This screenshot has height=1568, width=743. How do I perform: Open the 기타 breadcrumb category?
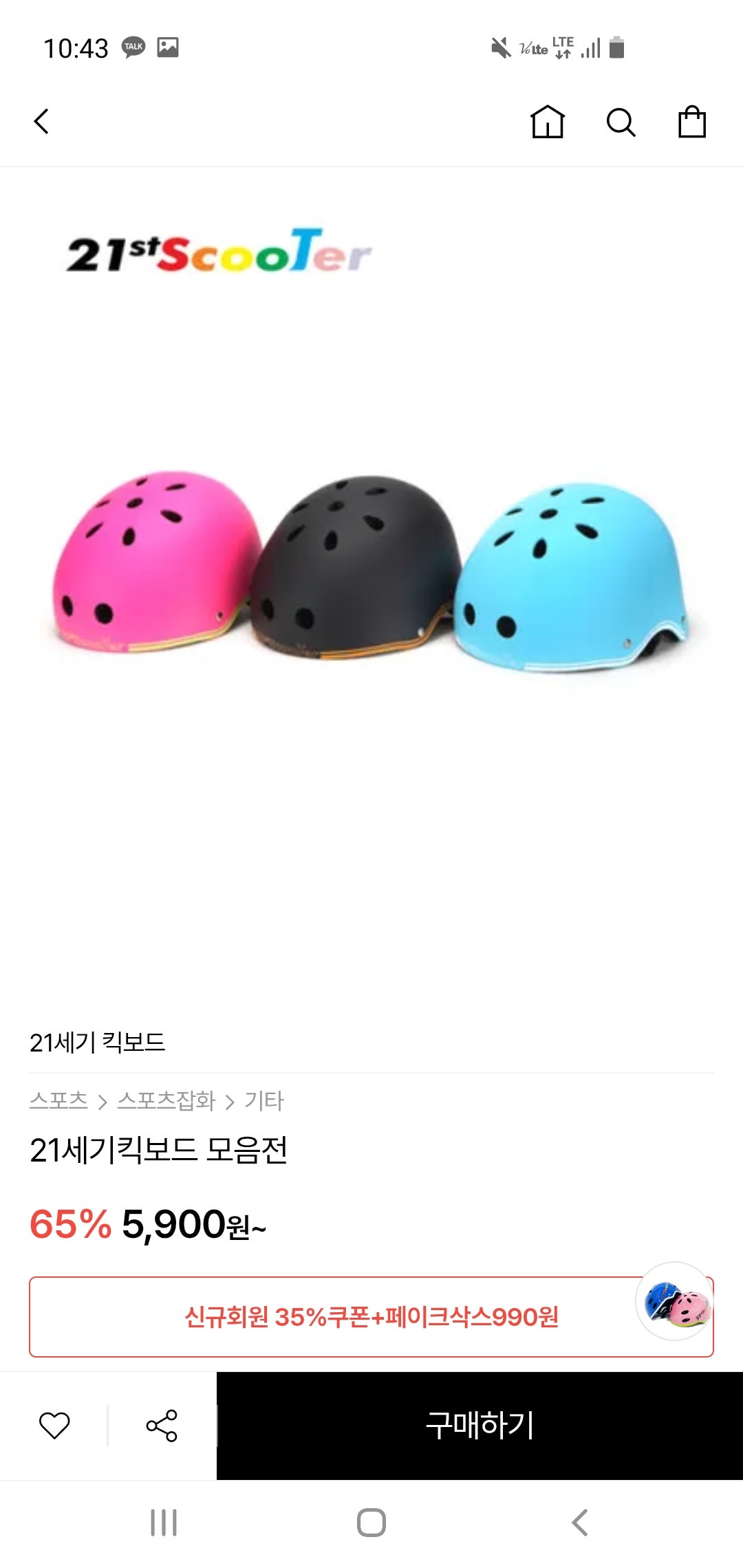pyautogui.click(x=267, y=1100)
